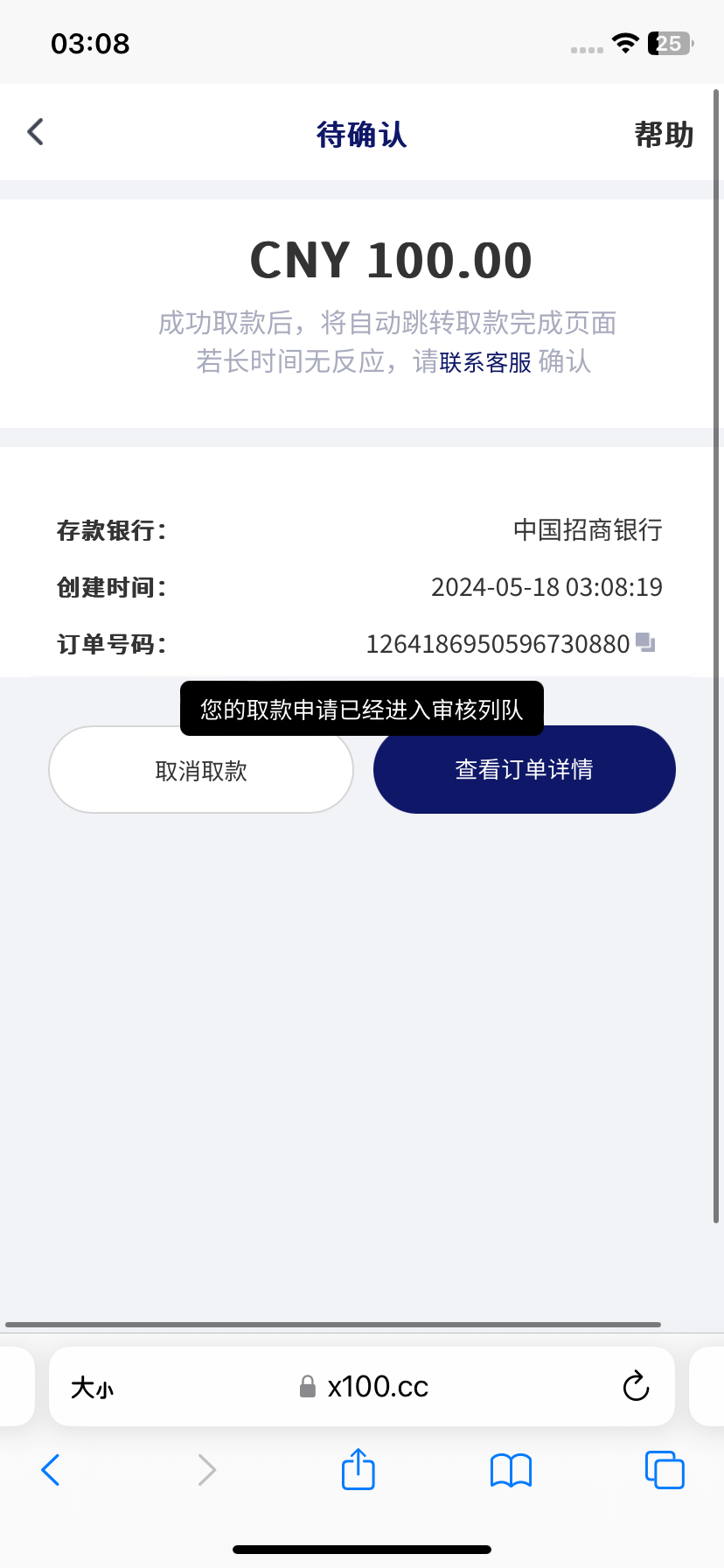Show all open Safari tabs
The image size is (724, 1568).
[x=664, y=1470]
